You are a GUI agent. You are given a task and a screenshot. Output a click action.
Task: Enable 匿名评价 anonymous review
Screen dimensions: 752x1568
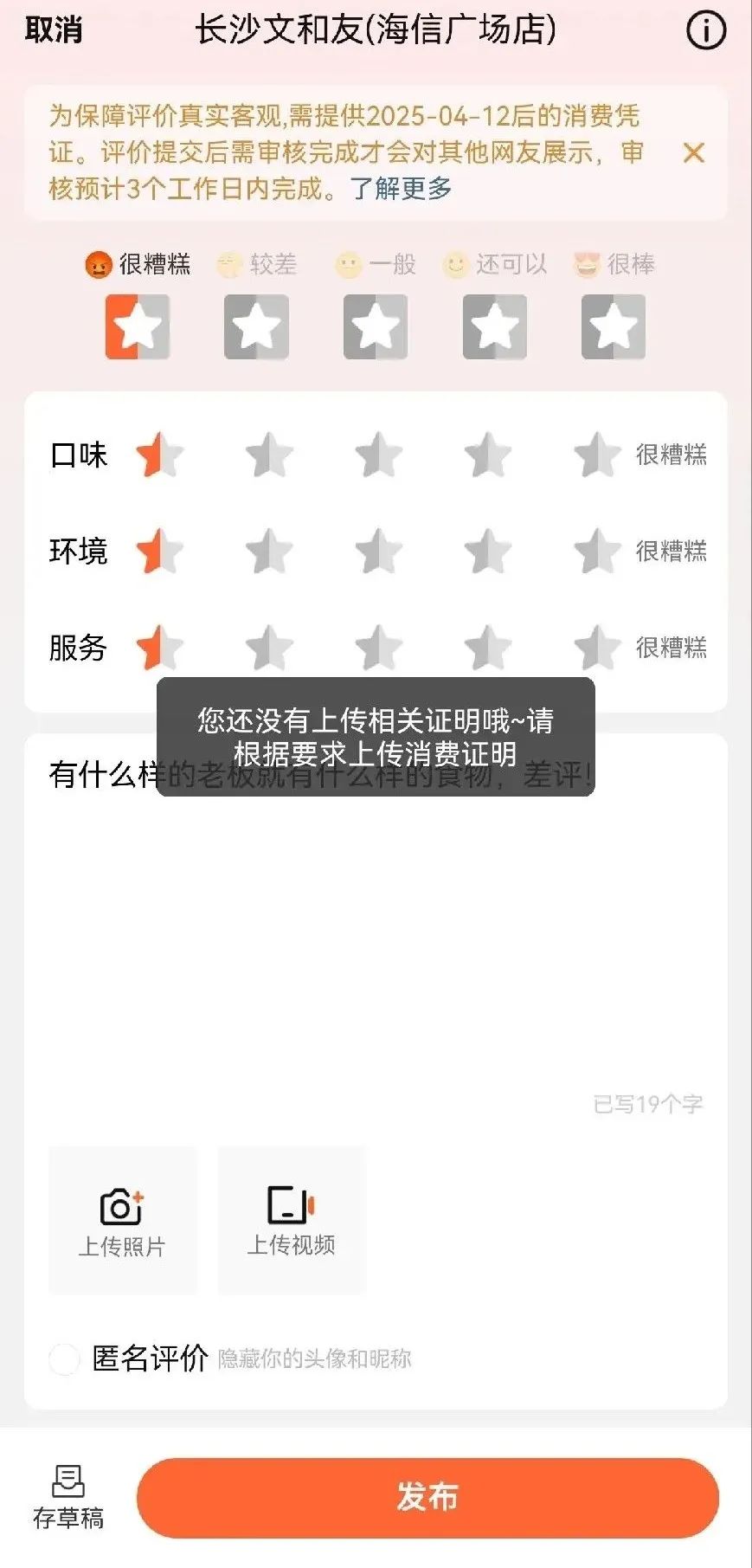tap(65, 1358)
